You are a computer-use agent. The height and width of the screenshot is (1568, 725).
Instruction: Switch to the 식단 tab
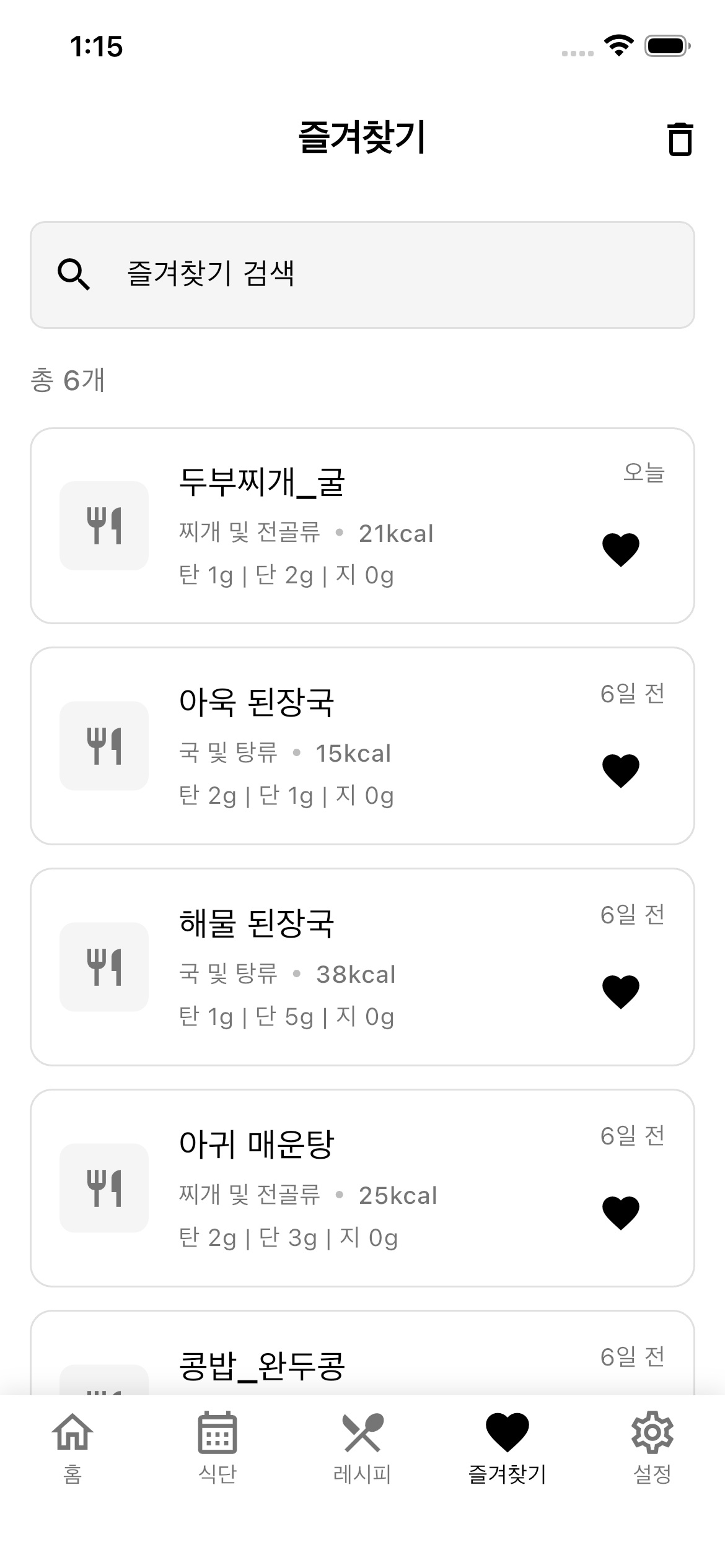coord(217,1448)
